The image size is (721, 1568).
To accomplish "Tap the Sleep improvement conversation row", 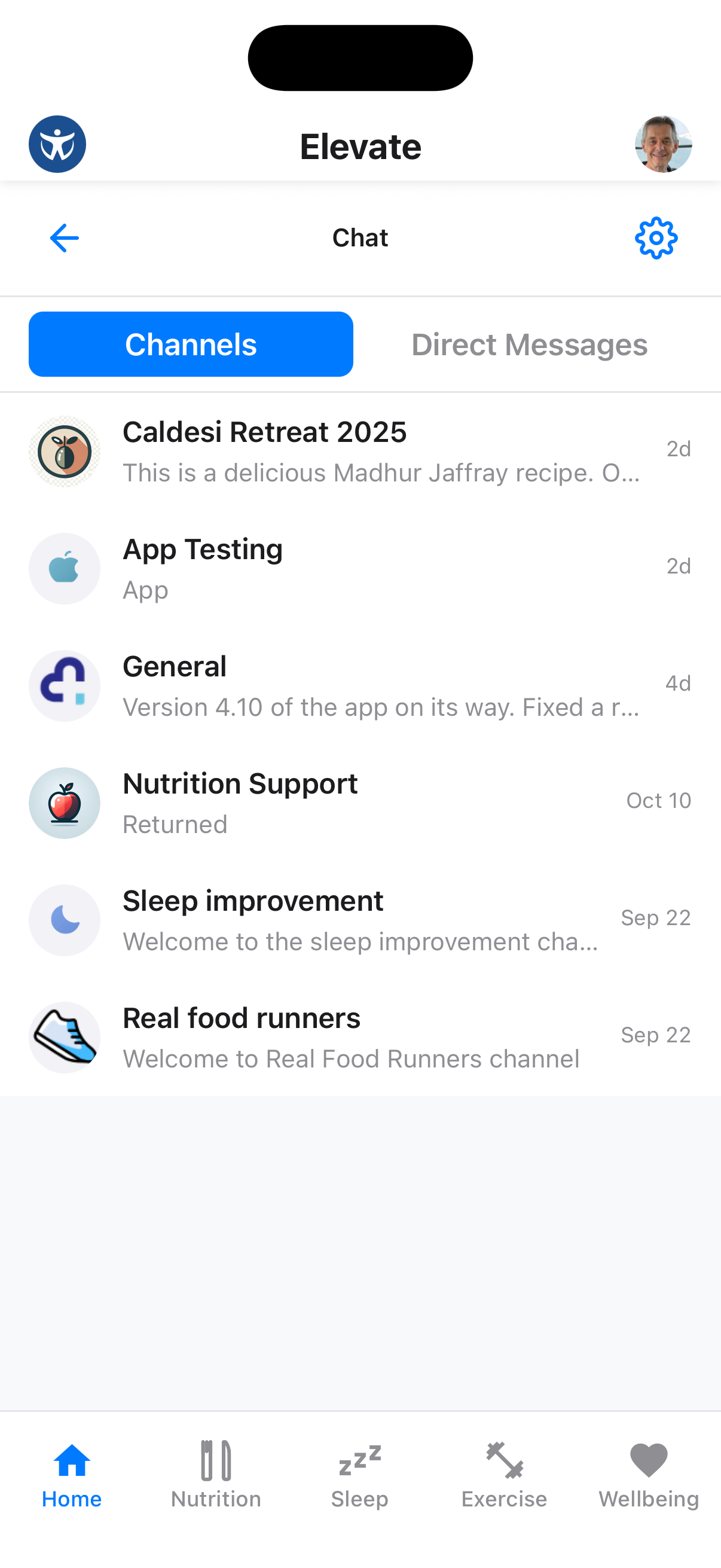I will (360, 920).
